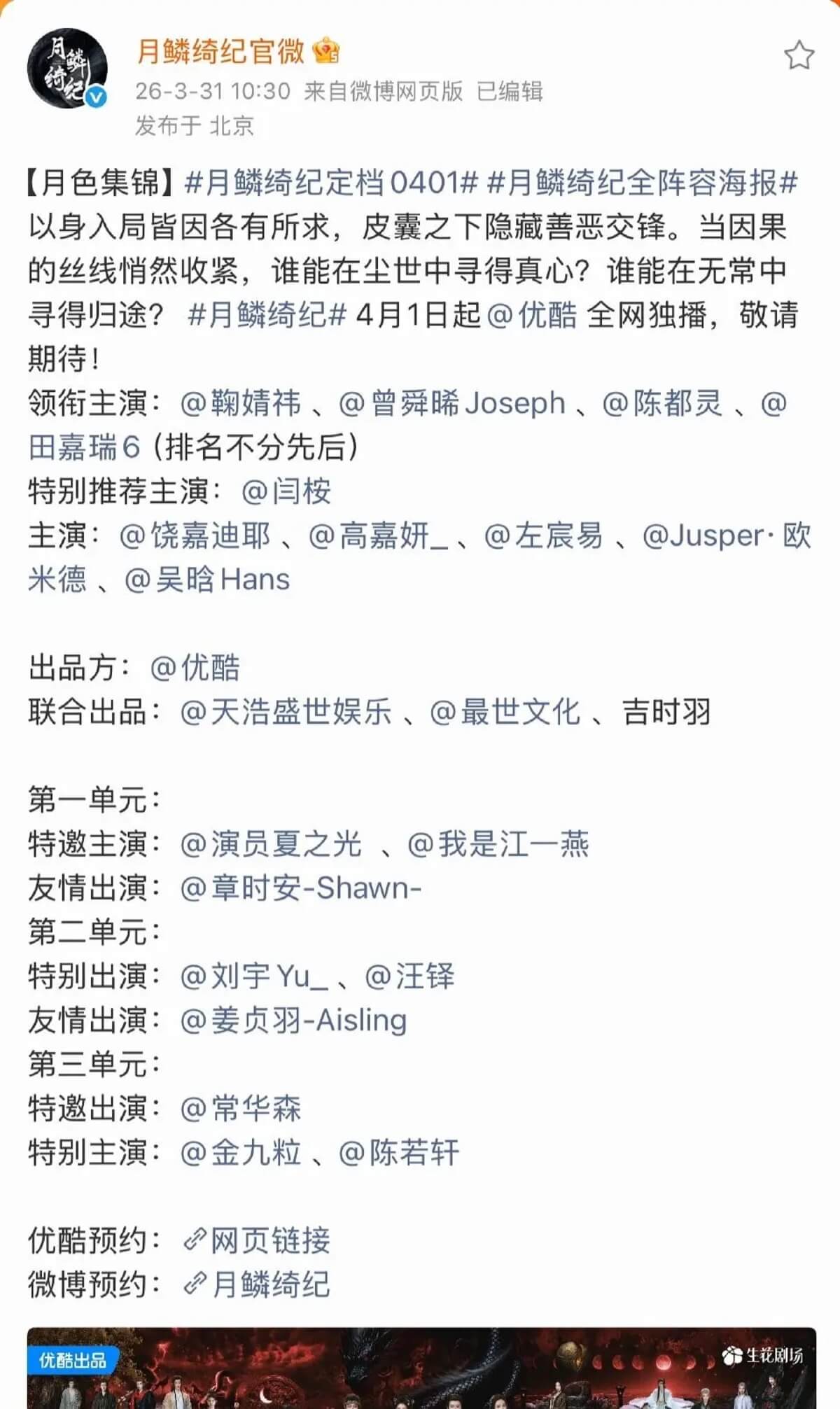Screen dimensions: 840x1409
Task: Visit @饶嘉迪耶 profile
Action: [195, 535]
